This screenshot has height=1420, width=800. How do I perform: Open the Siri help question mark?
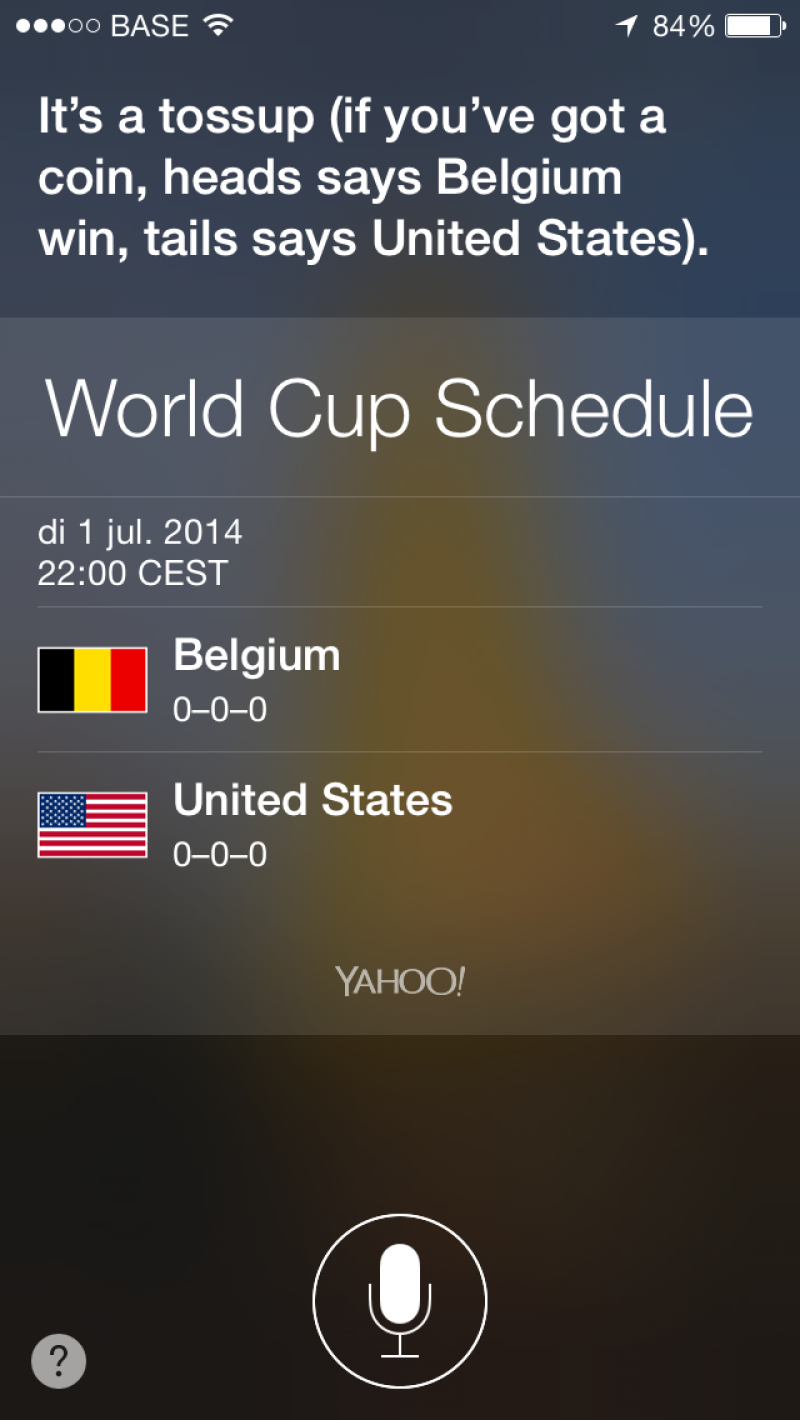[x=59, y=1360]
